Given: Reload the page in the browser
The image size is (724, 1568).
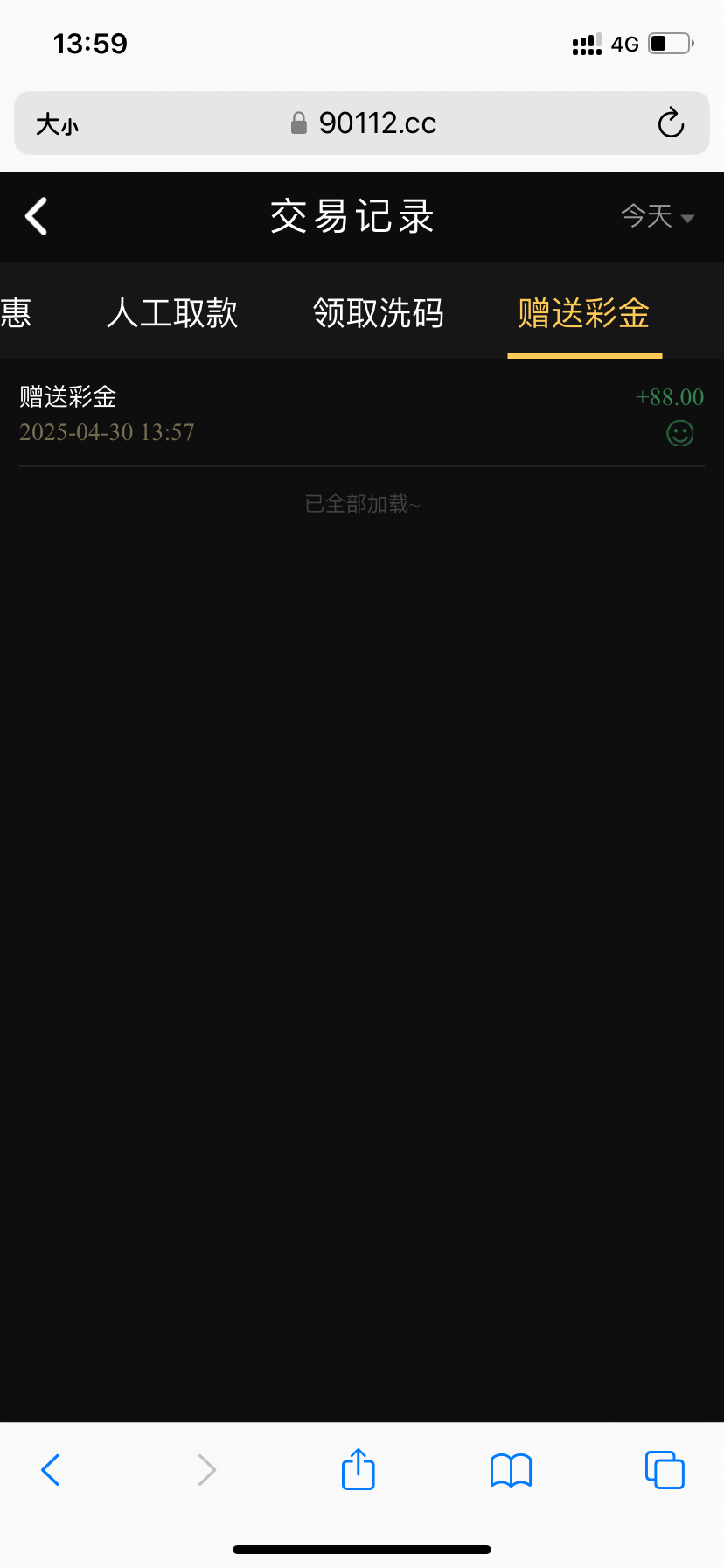Looking at the screenshot, I should tap(671, 123).
